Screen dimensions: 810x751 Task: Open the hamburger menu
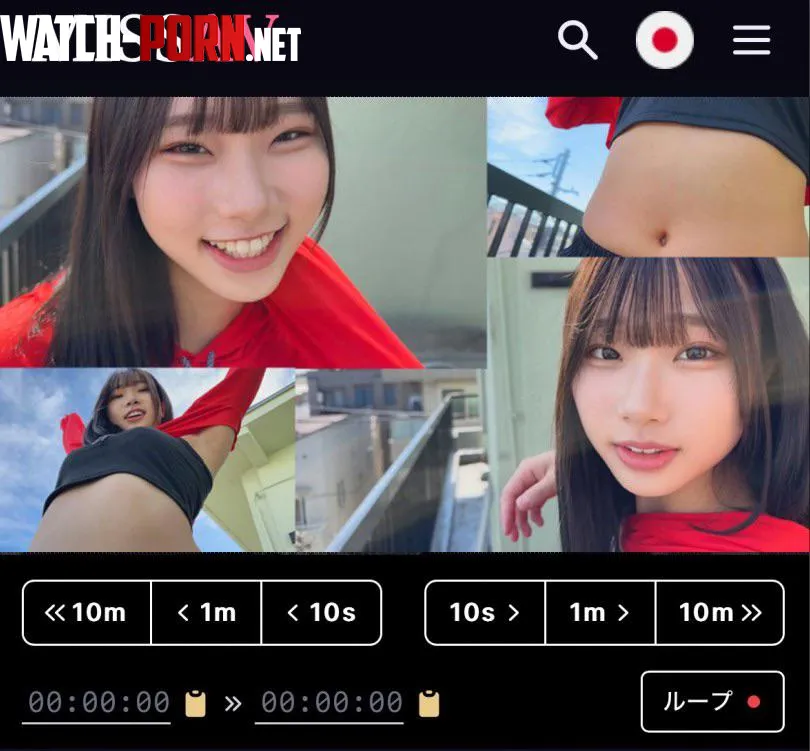pos(751,41)
